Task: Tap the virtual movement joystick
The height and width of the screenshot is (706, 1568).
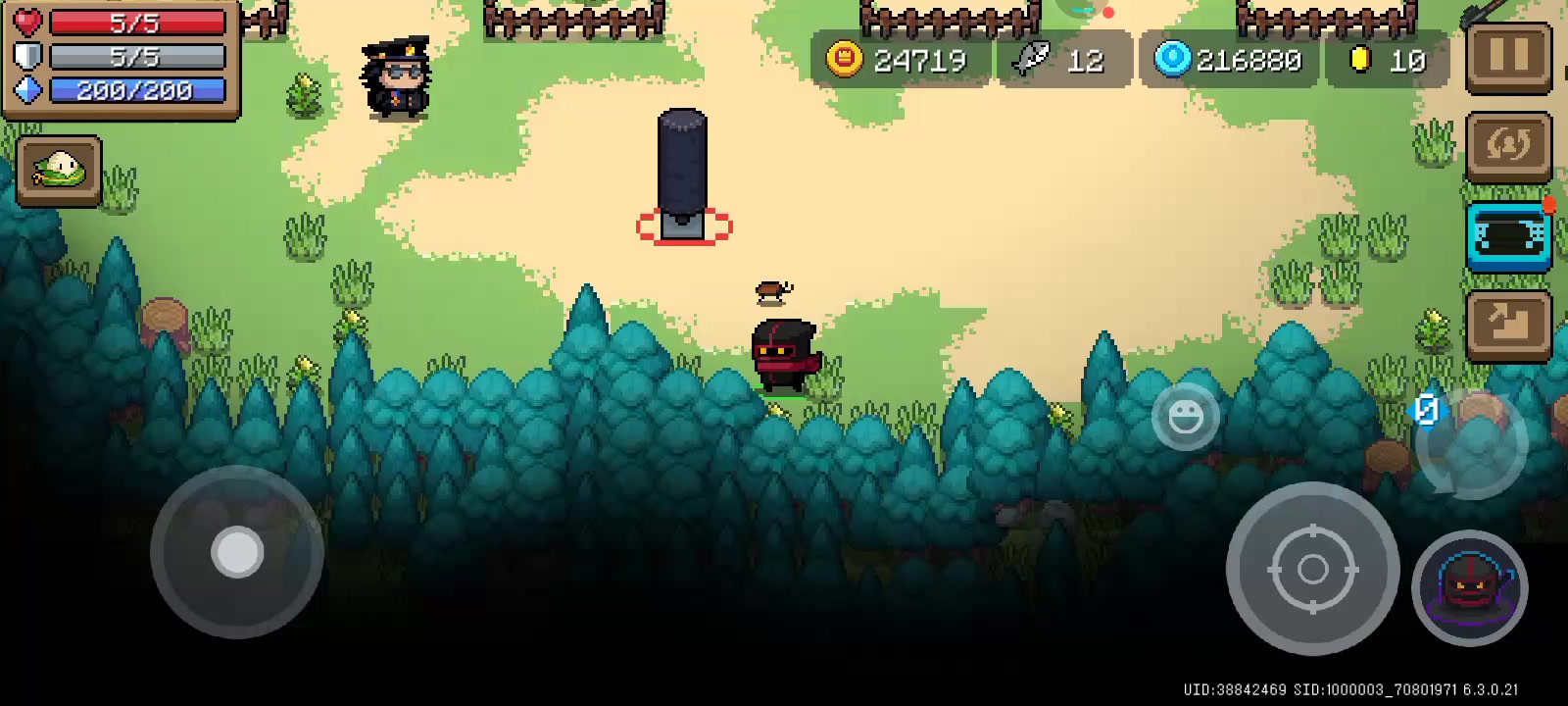Action: (x=237, y=552)
